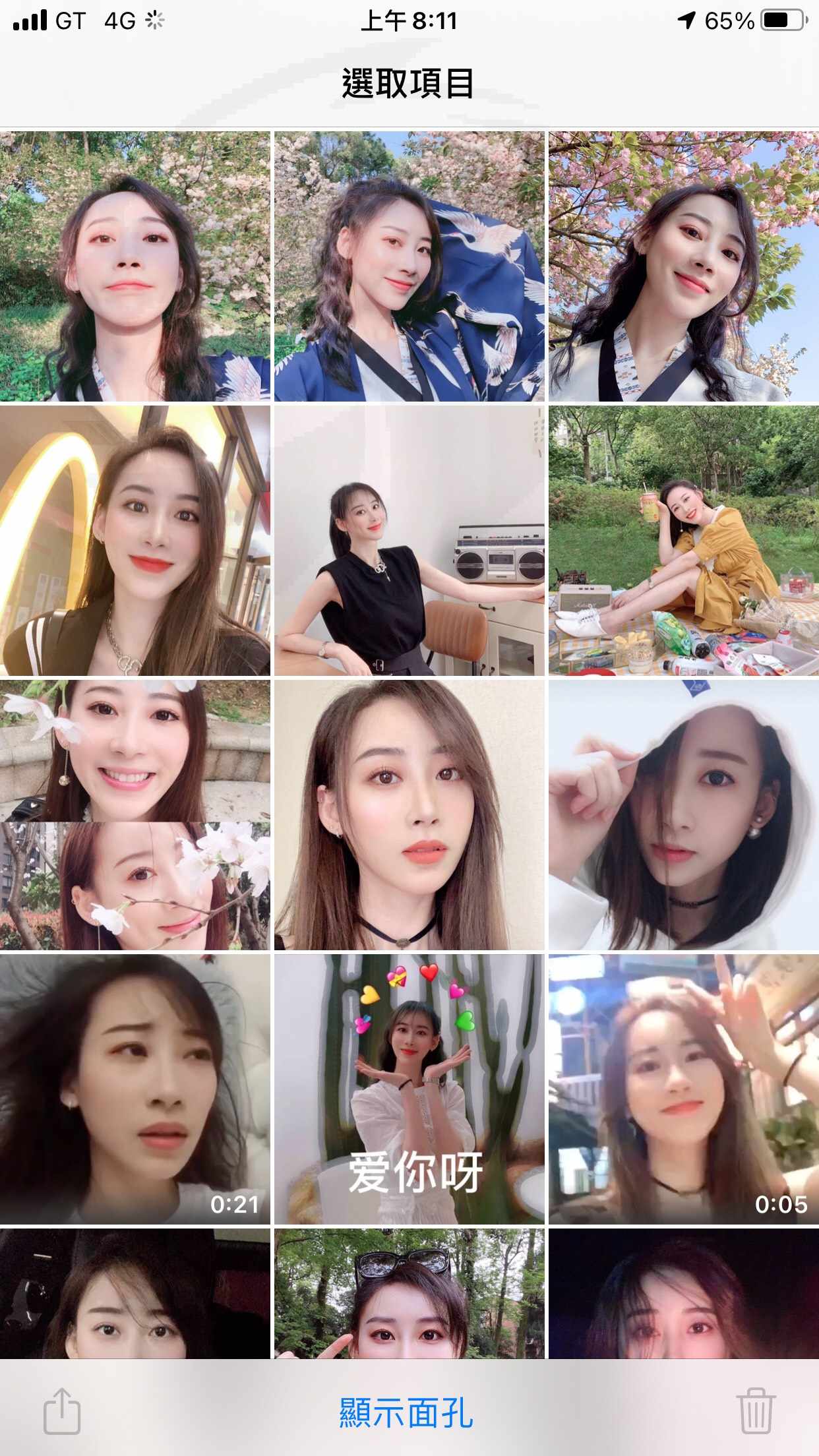Select the photo with the boombox radio

tap(409, 541)
